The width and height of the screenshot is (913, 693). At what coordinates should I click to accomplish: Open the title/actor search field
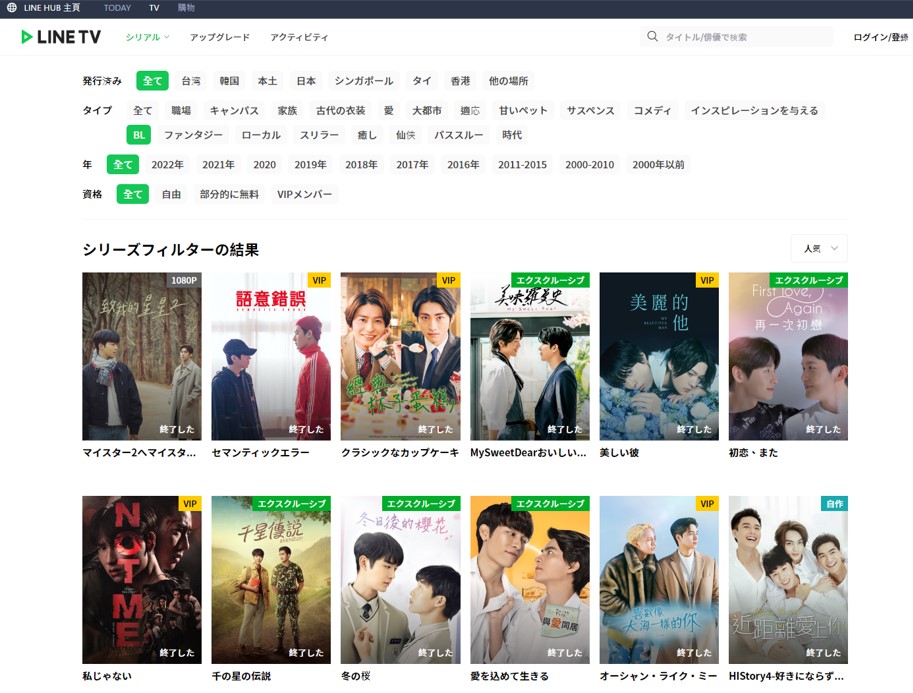(745, 37)
